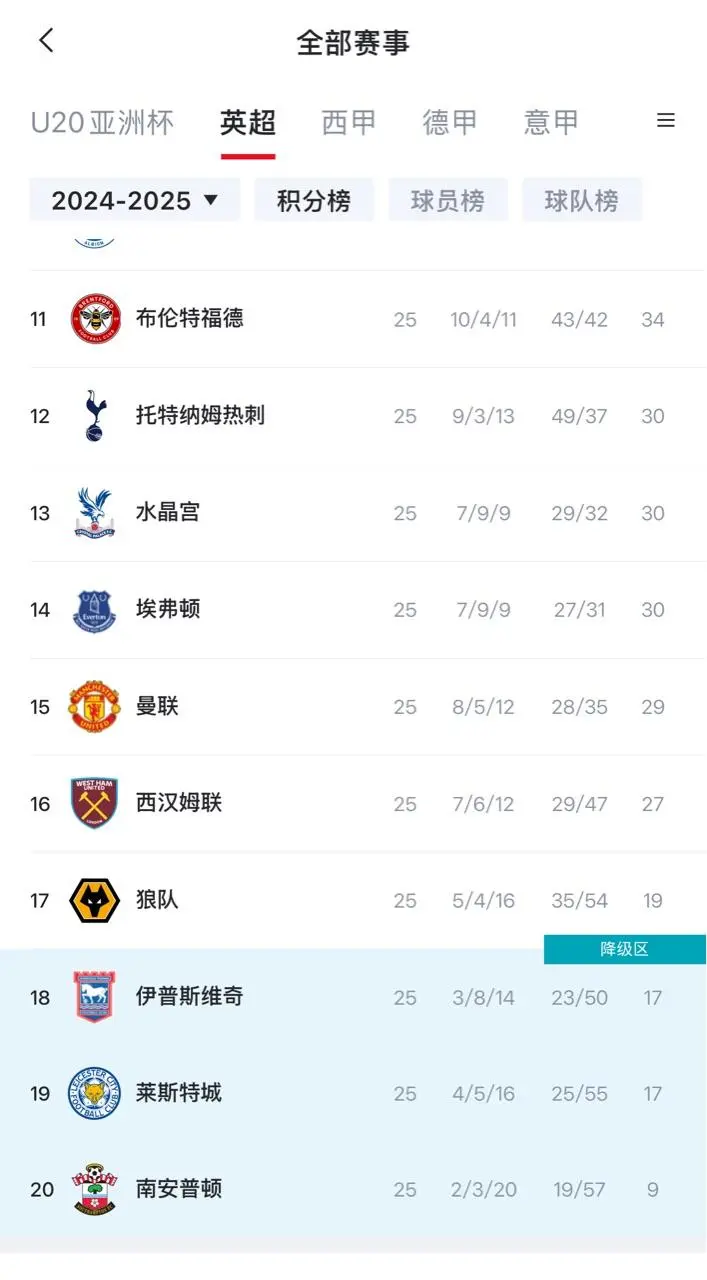
Task: Show the 球员榜 player rankings
Action: click(448, 200)
